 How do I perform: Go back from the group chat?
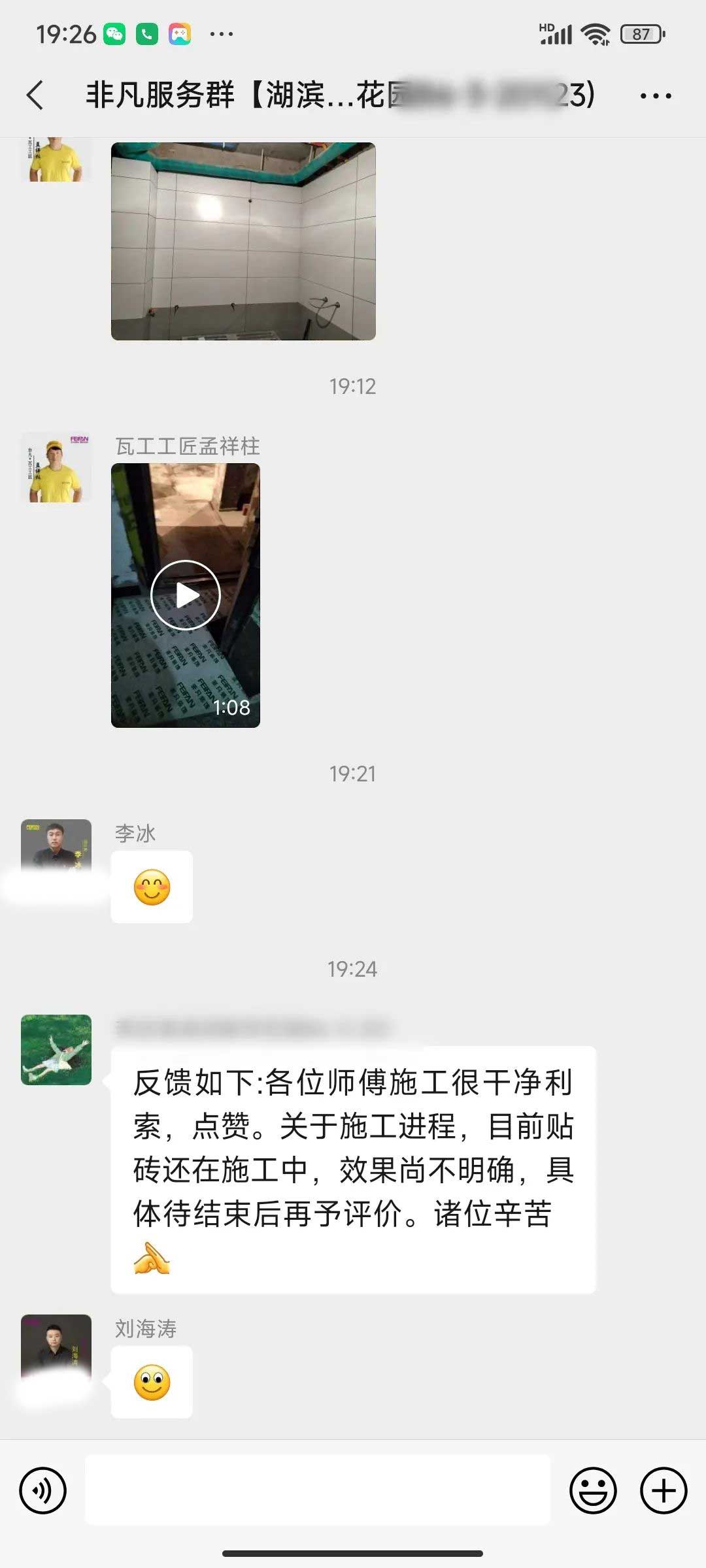pyautogui.click(x=36, y=95)
